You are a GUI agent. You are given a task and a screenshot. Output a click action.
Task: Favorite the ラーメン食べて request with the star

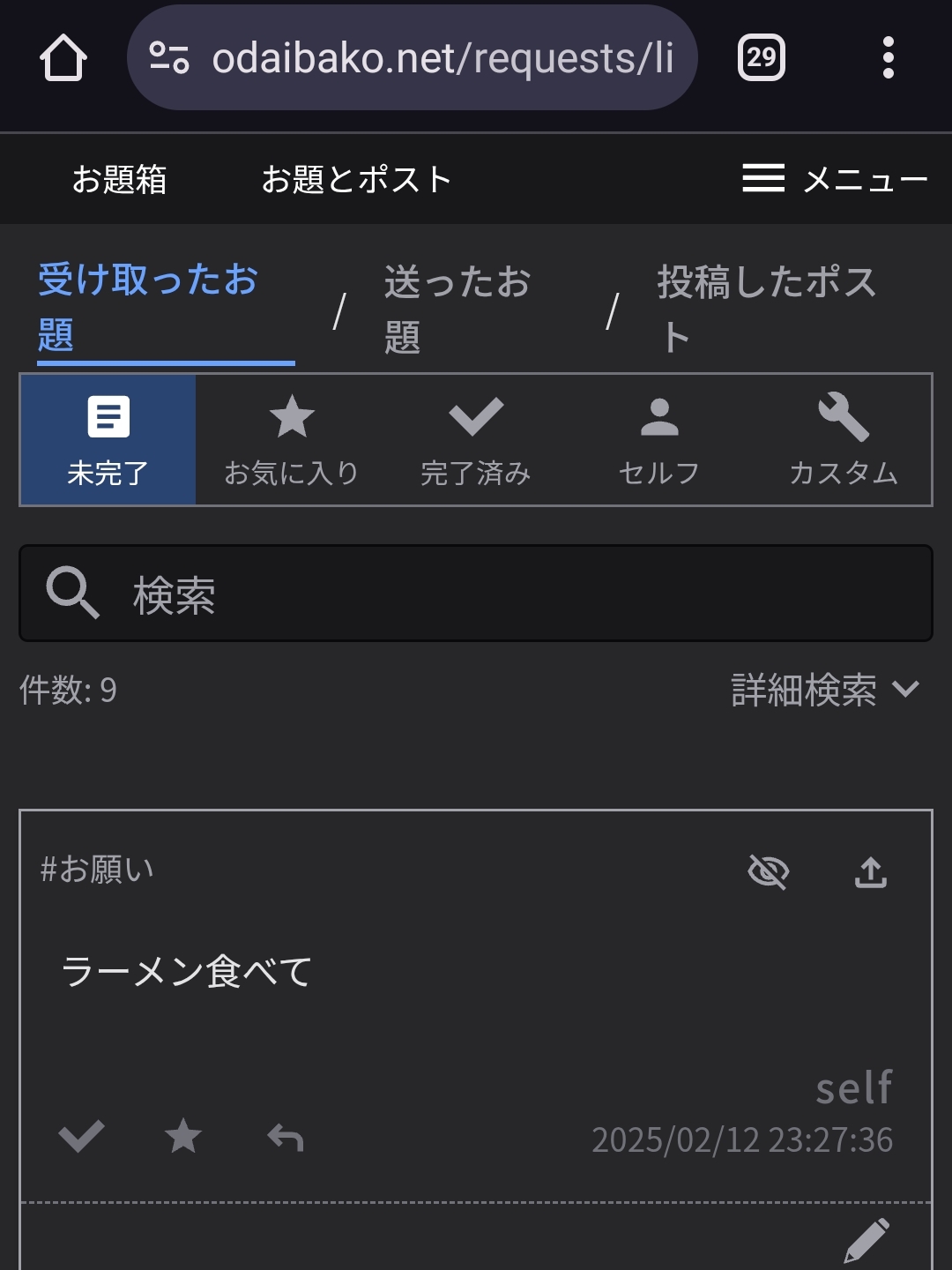(183, 1137)
